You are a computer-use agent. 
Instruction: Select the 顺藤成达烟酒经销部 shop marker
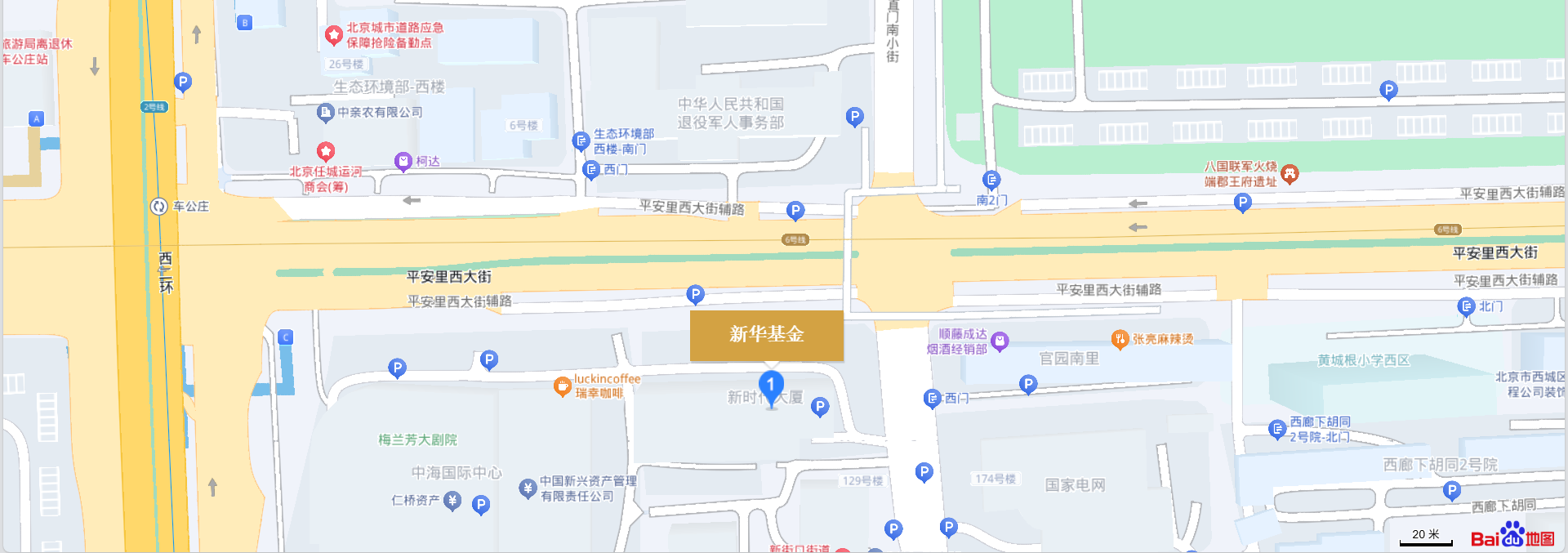tap(1000, 341)
